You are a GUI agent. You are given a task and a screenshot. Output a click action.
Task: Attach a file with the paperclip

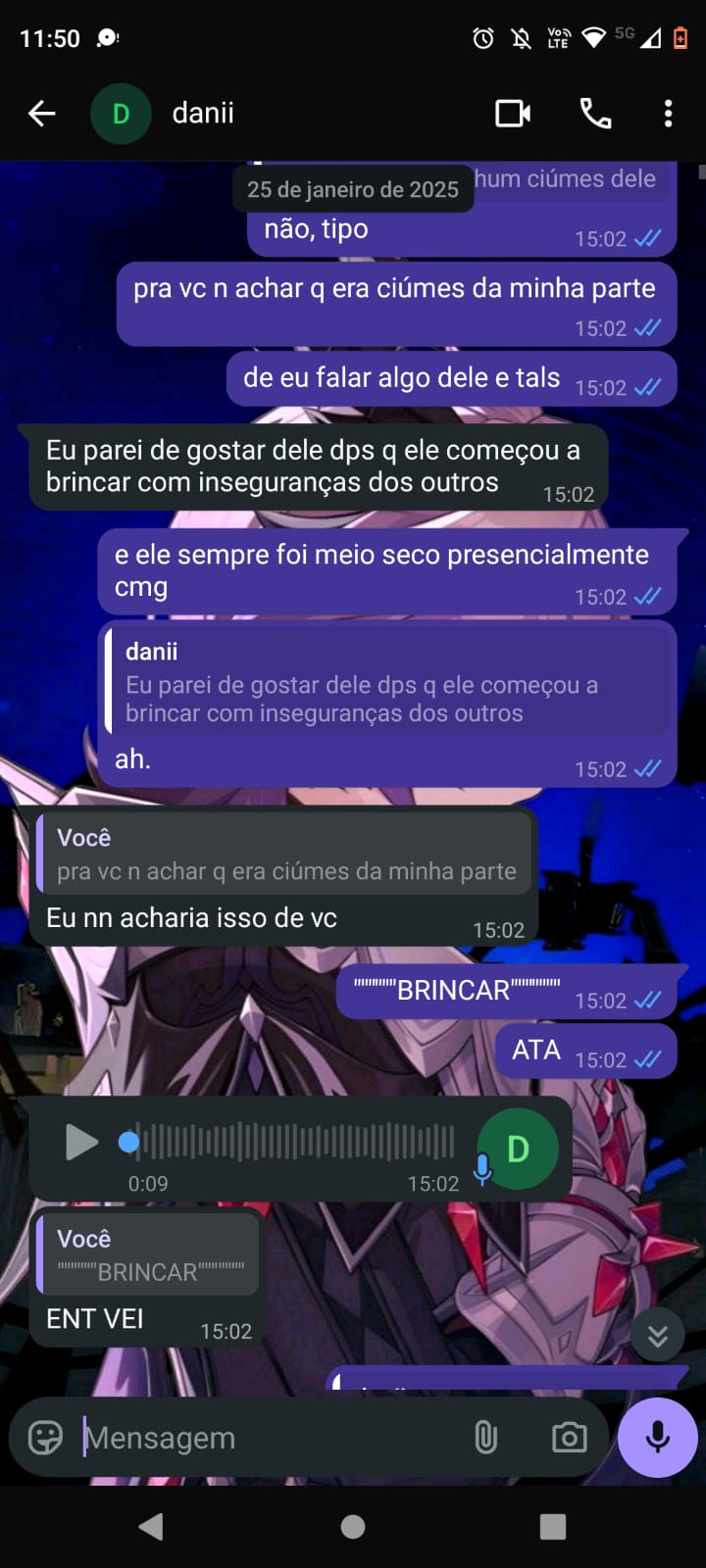(x=485, y=1438)
